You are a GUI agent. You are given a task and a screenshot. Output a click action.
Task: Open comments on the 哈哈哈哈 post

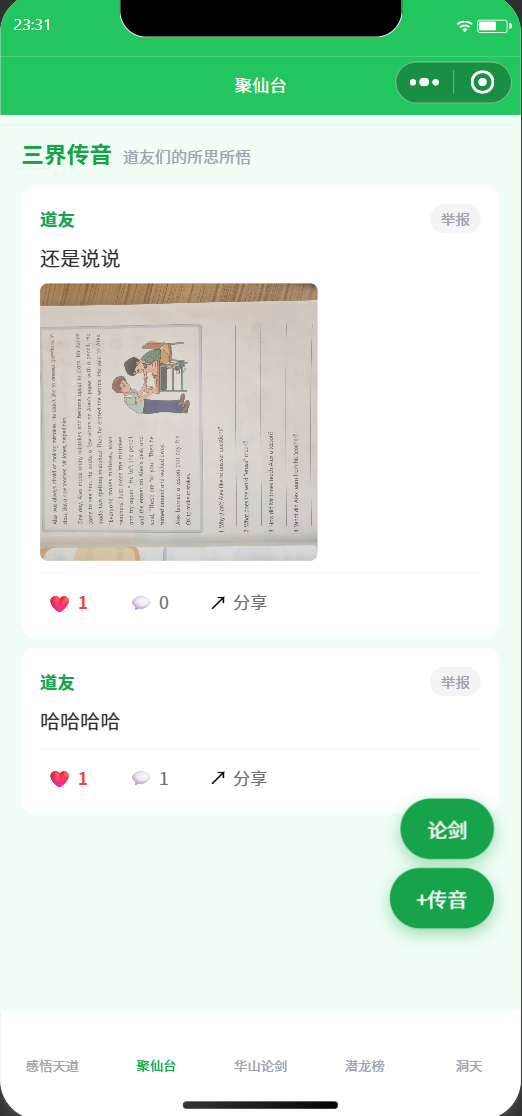coord(150,779)
